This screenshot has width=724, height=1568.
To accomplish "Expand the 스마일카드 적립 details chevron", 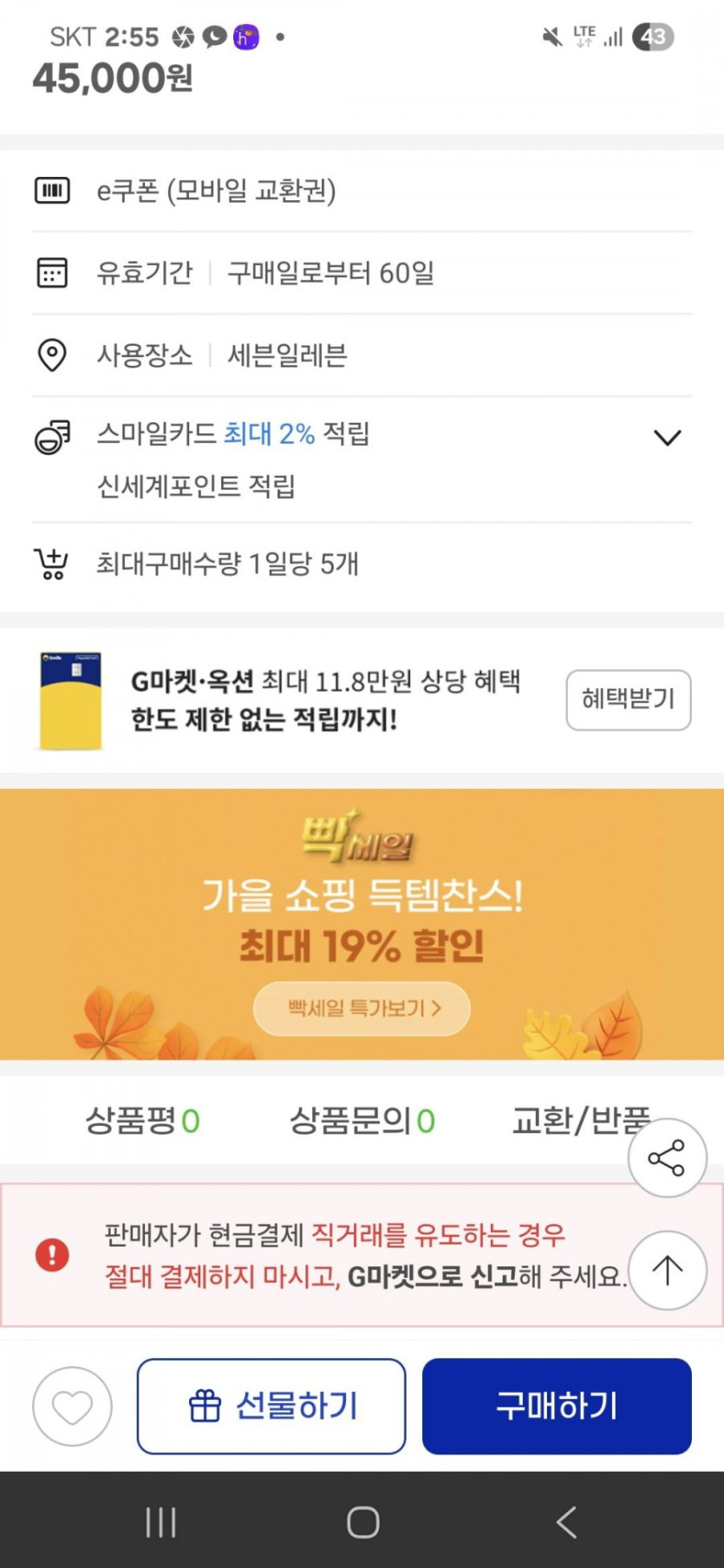I will point(667,437).
